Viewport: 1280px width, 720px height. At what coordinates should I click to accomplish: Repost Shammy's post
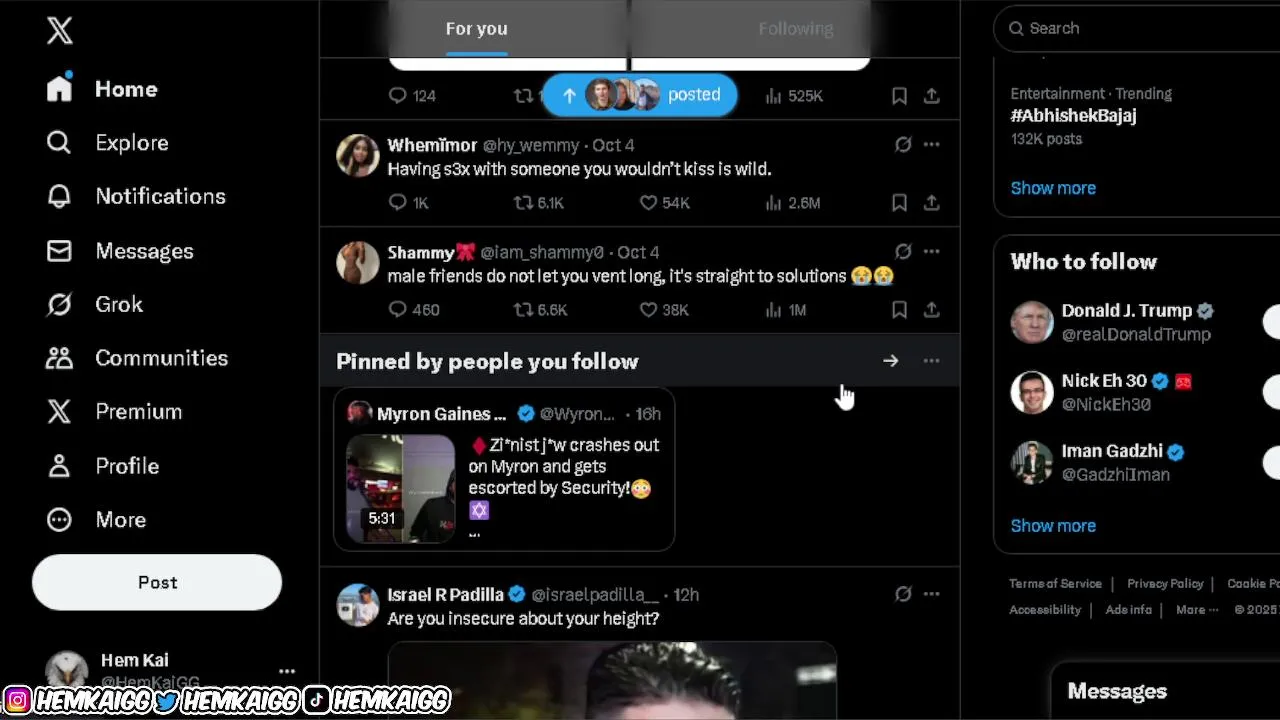tap(523, 310)
